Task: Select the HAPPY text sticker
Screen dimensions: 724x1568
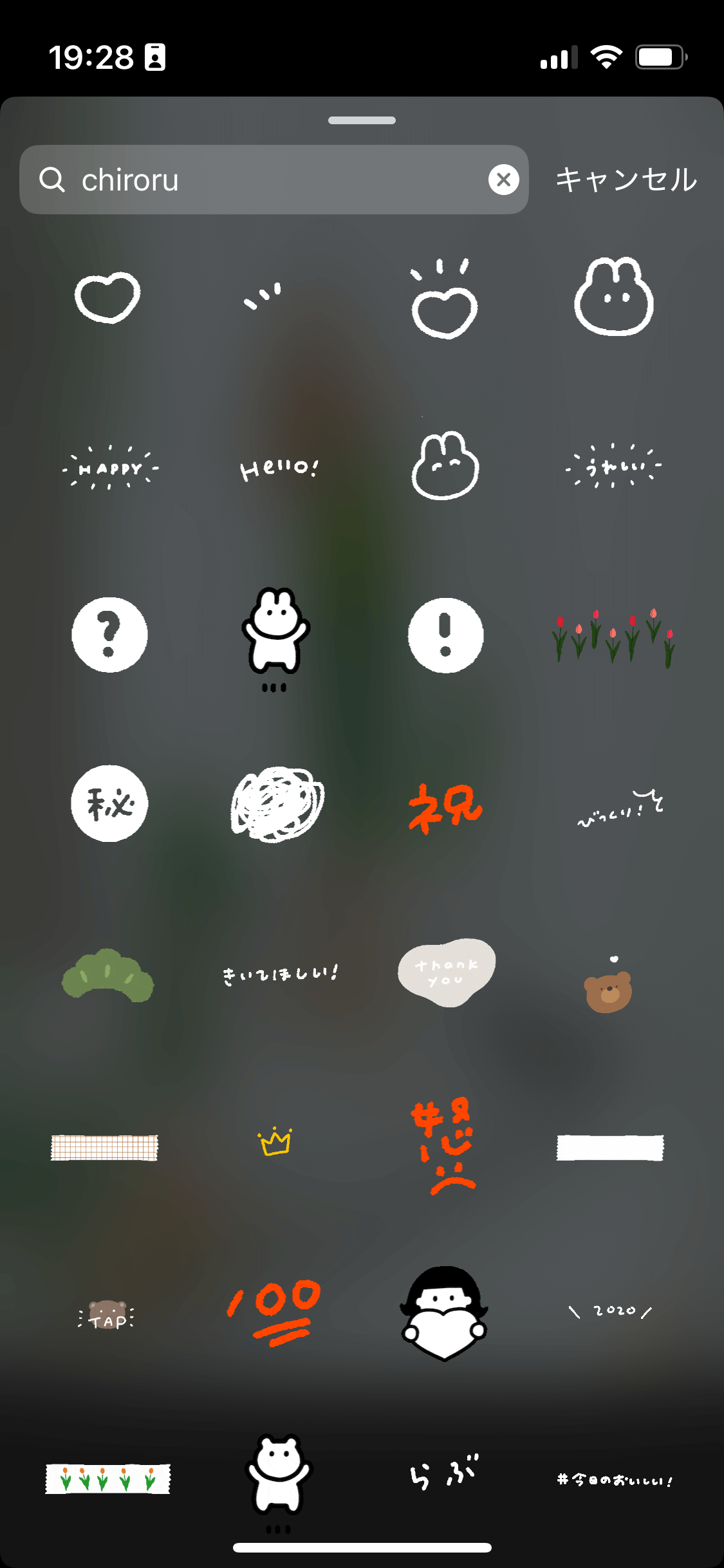Action: point(109,468)
